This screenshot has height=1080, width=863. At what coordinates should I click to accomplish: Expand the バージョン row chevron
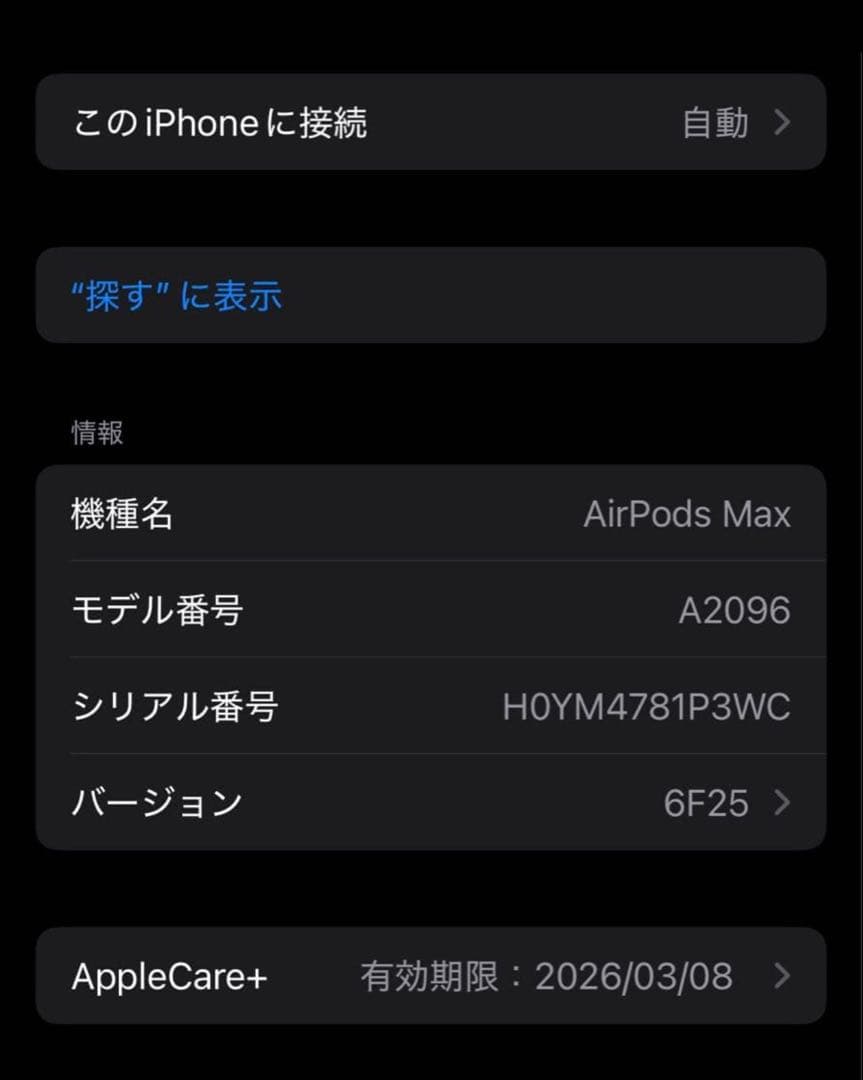784,801
